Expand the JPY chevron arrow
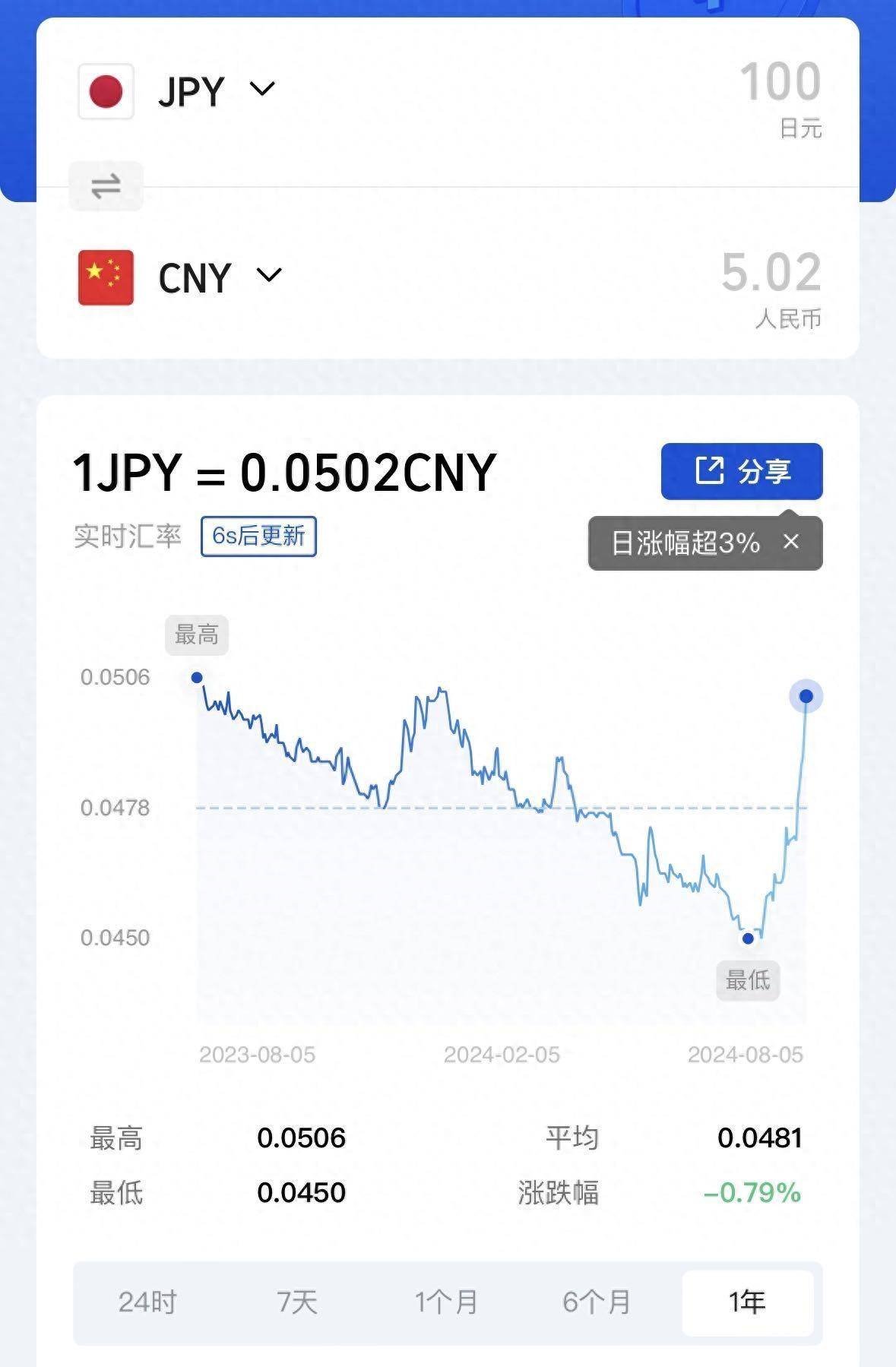The image size is (896, 1367). (x=262, y=91)
